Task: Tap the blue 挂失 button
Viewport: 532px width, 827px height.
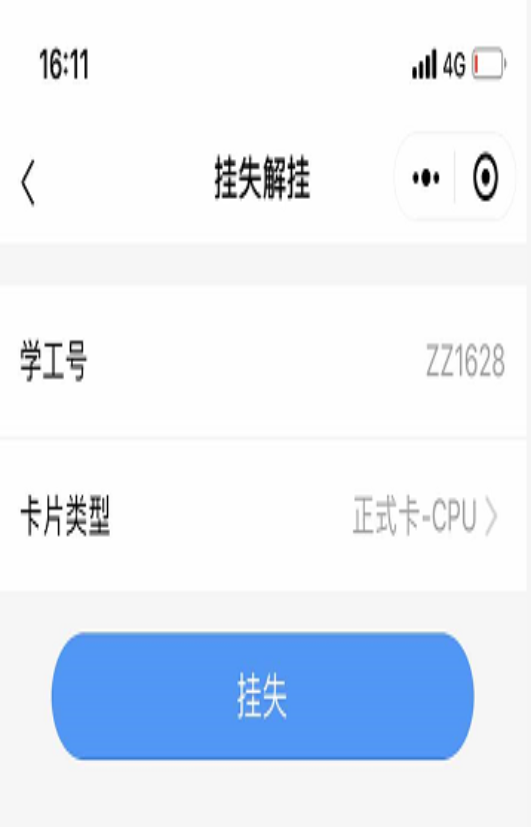Action: pyautogui.click(x=263, y=696)
